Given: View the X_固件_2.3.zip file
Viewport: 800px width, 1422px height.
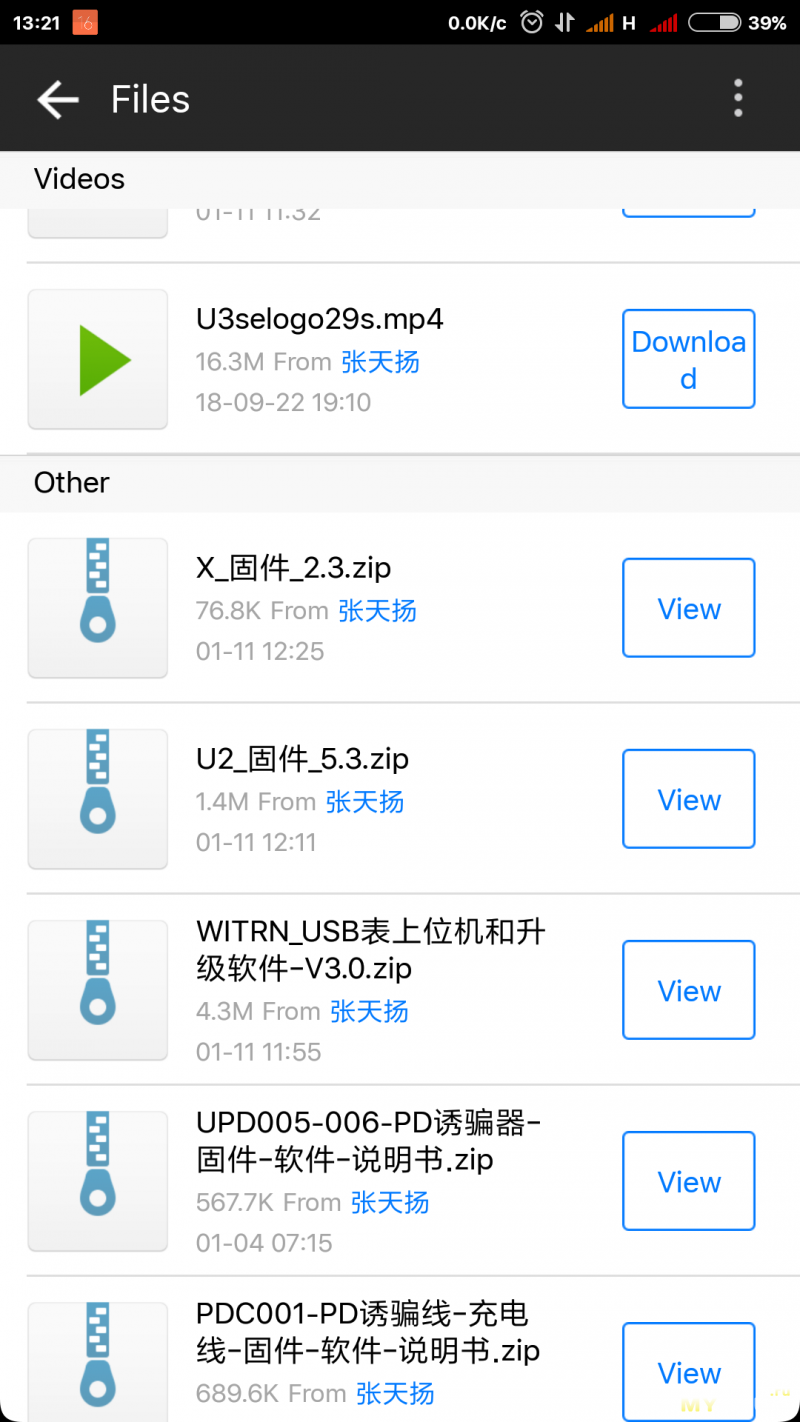Looking at the screenshot, I should coord(688,608).
